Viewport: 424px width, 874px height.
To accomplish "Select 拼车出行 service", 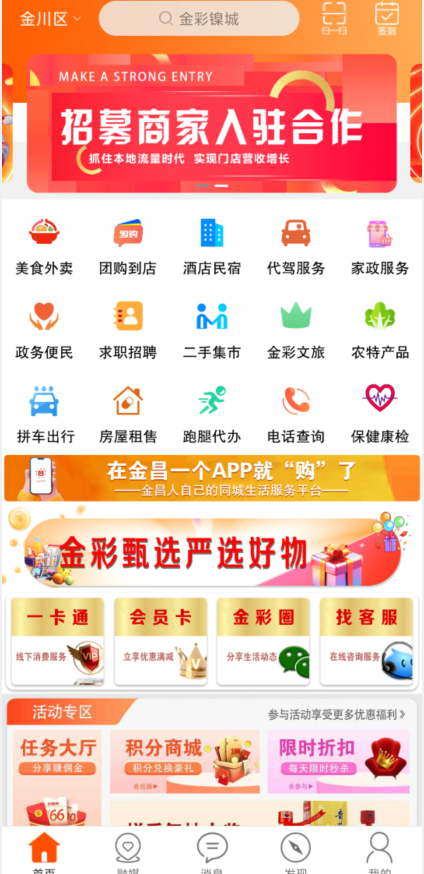I will coord(44,414).
